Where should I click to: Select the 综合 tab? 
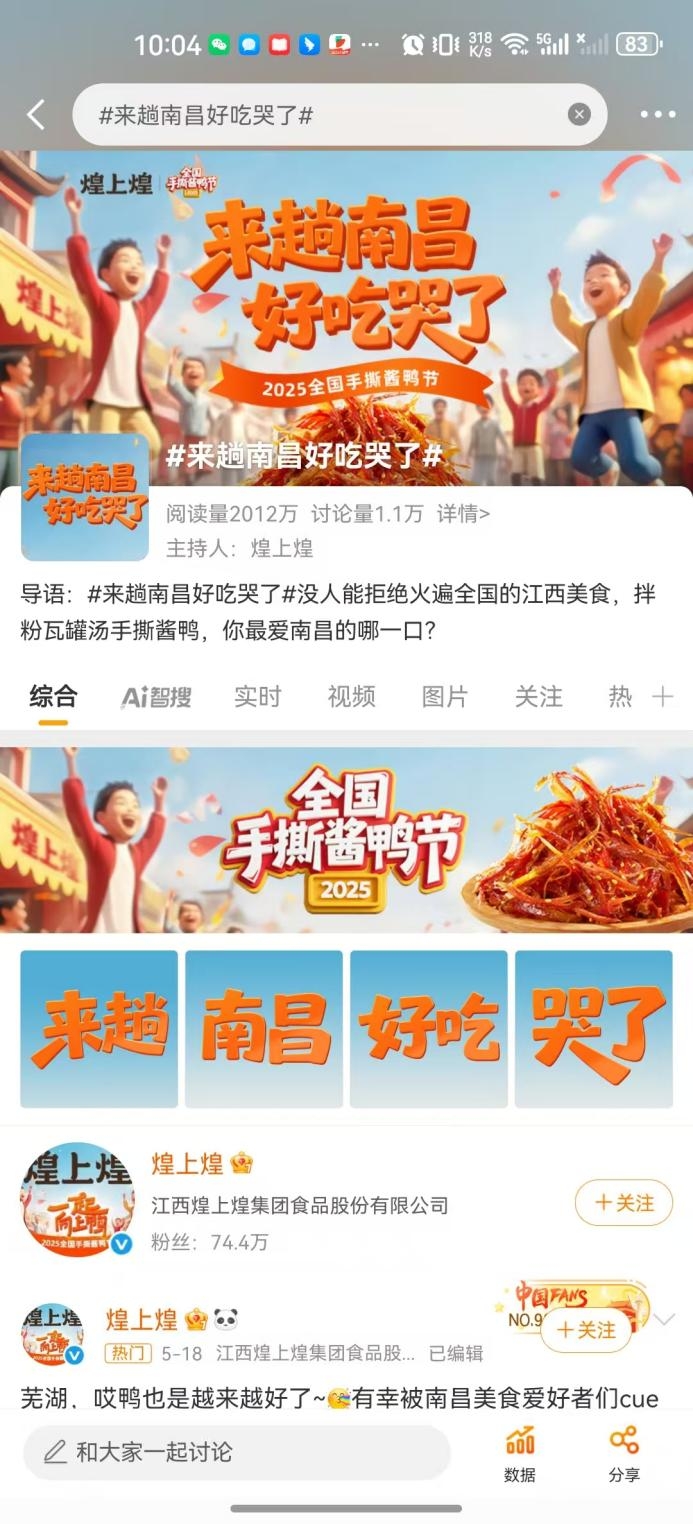pyautogui.click(x=53, y=697)
